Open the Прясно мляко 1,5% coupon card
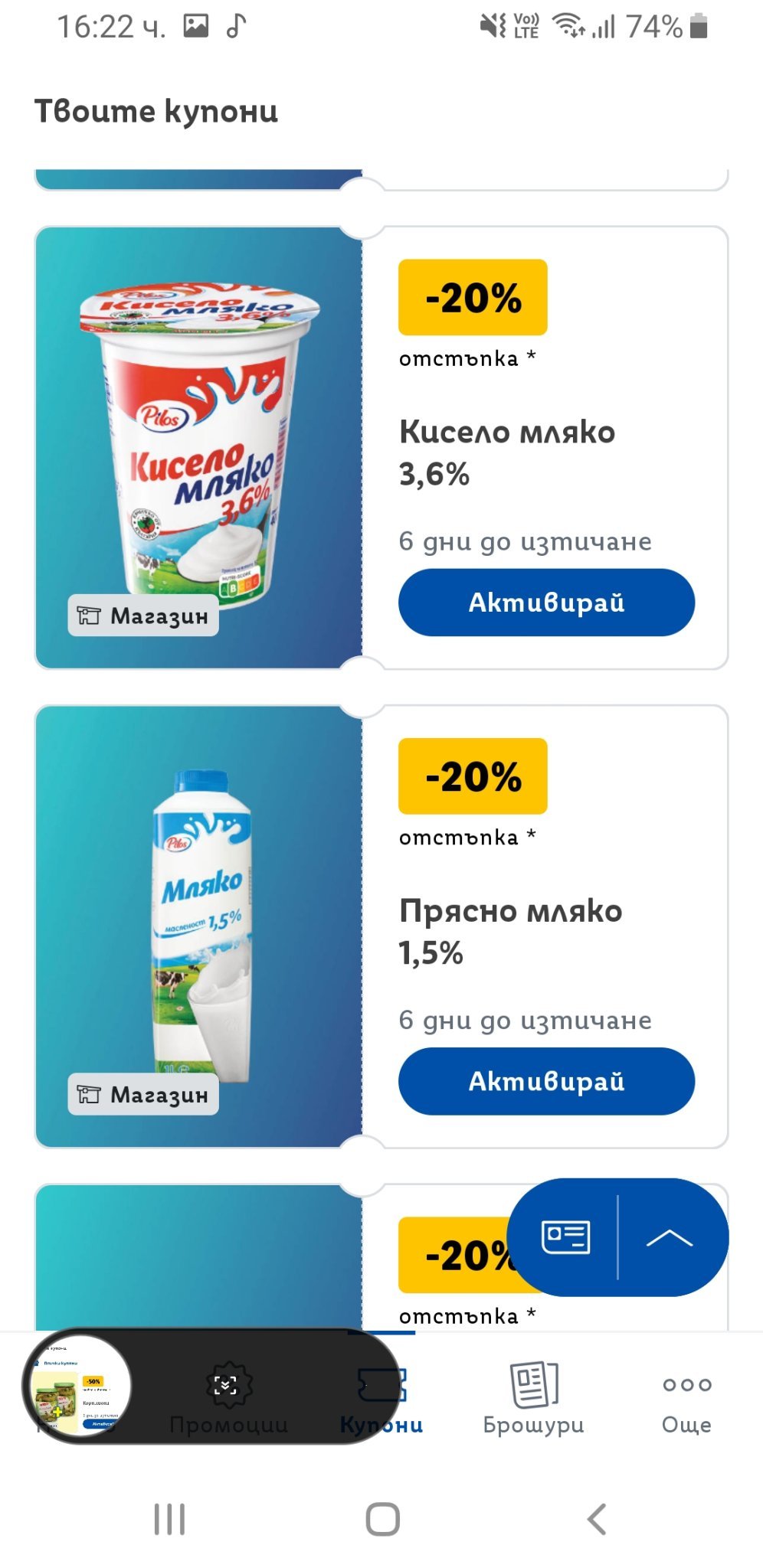 click(x=509, y=931)
